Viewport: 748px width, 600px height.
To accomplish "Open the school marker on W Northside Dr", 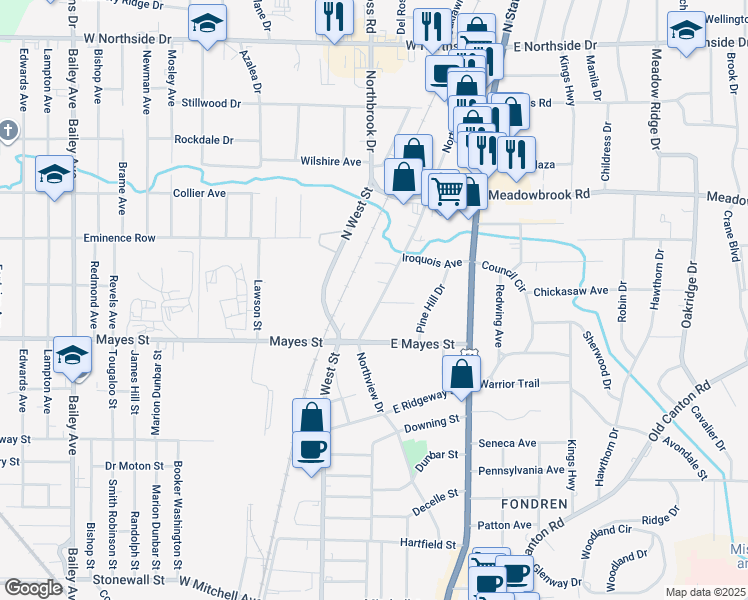I will tap(208, 24).
